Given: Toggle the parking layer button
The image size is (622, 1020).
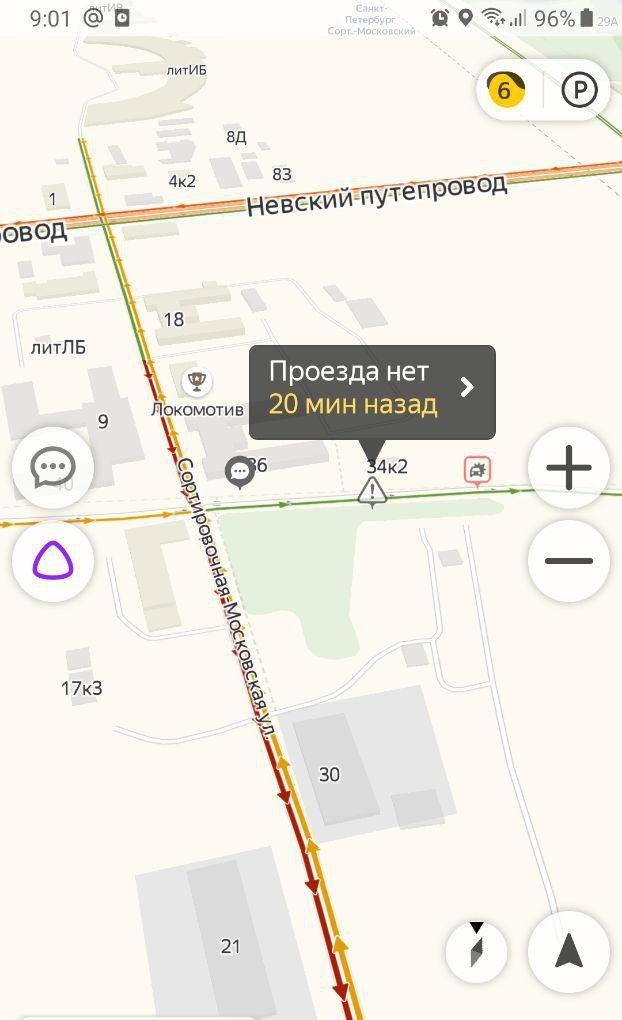Looking at the screenshot, I should point(579,91).
